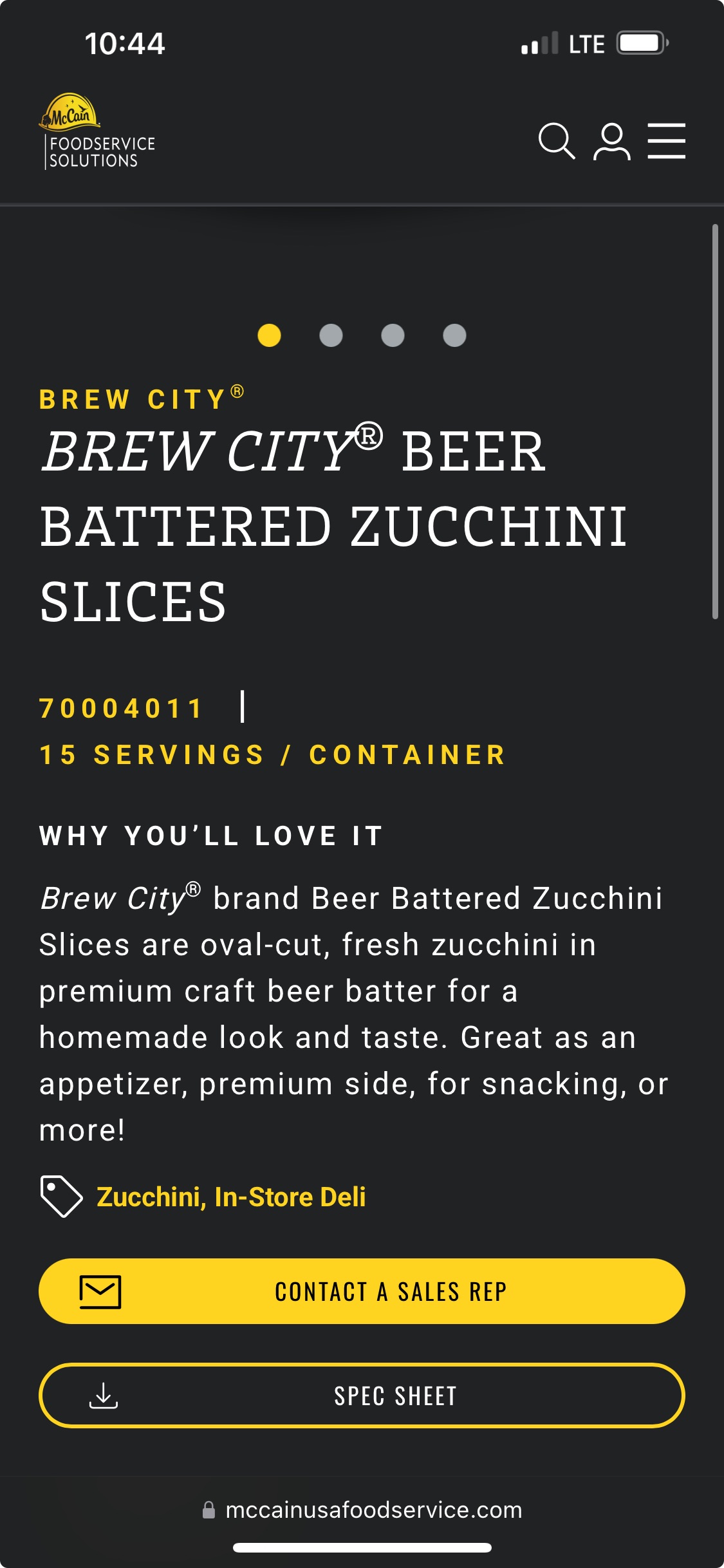The image size is (724, 1568).
Task: Contact a sales rep
Action: coord(362,1291)
